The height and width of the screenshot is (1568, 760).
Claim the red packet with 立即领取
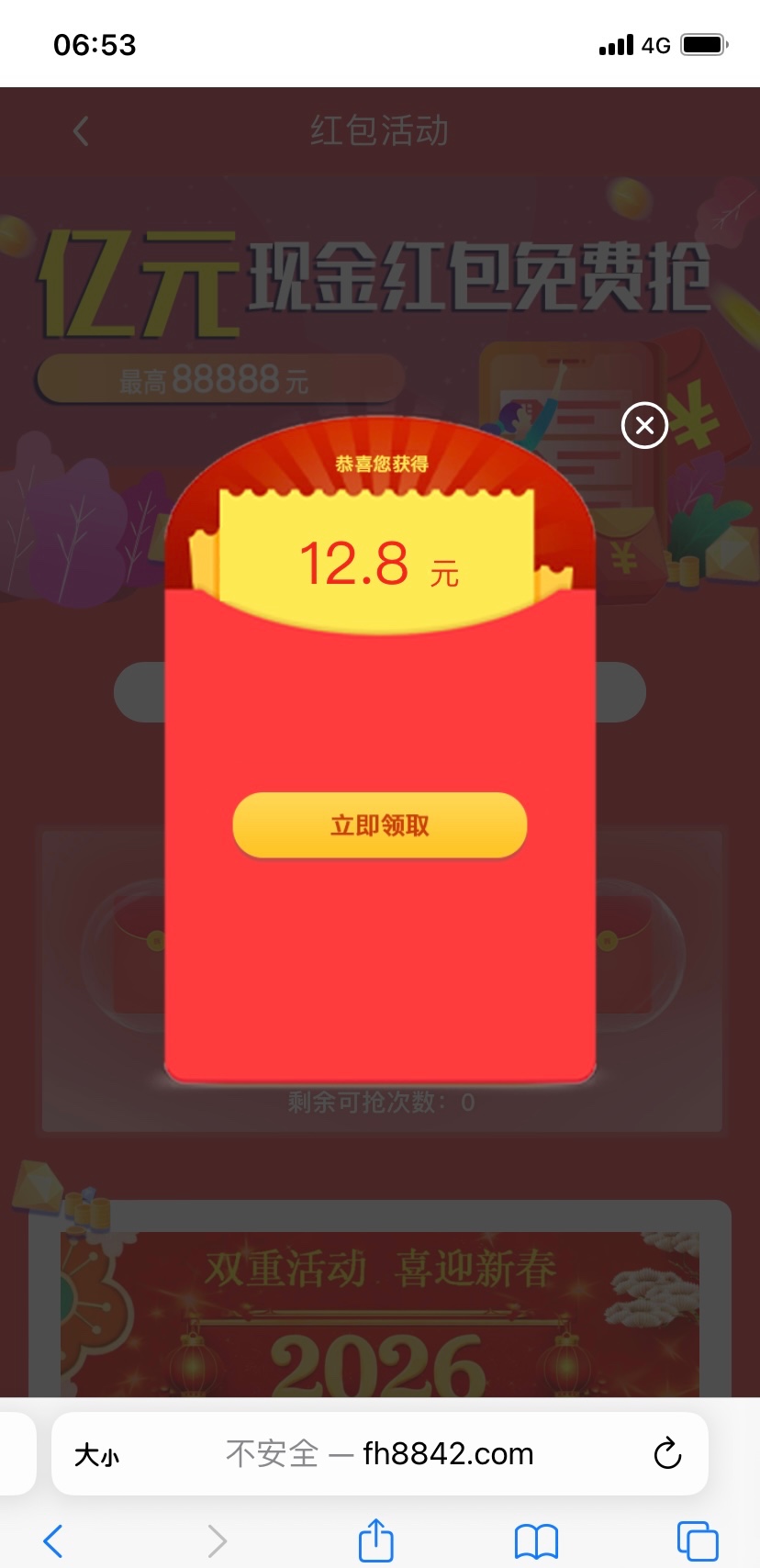pos(379,825)
